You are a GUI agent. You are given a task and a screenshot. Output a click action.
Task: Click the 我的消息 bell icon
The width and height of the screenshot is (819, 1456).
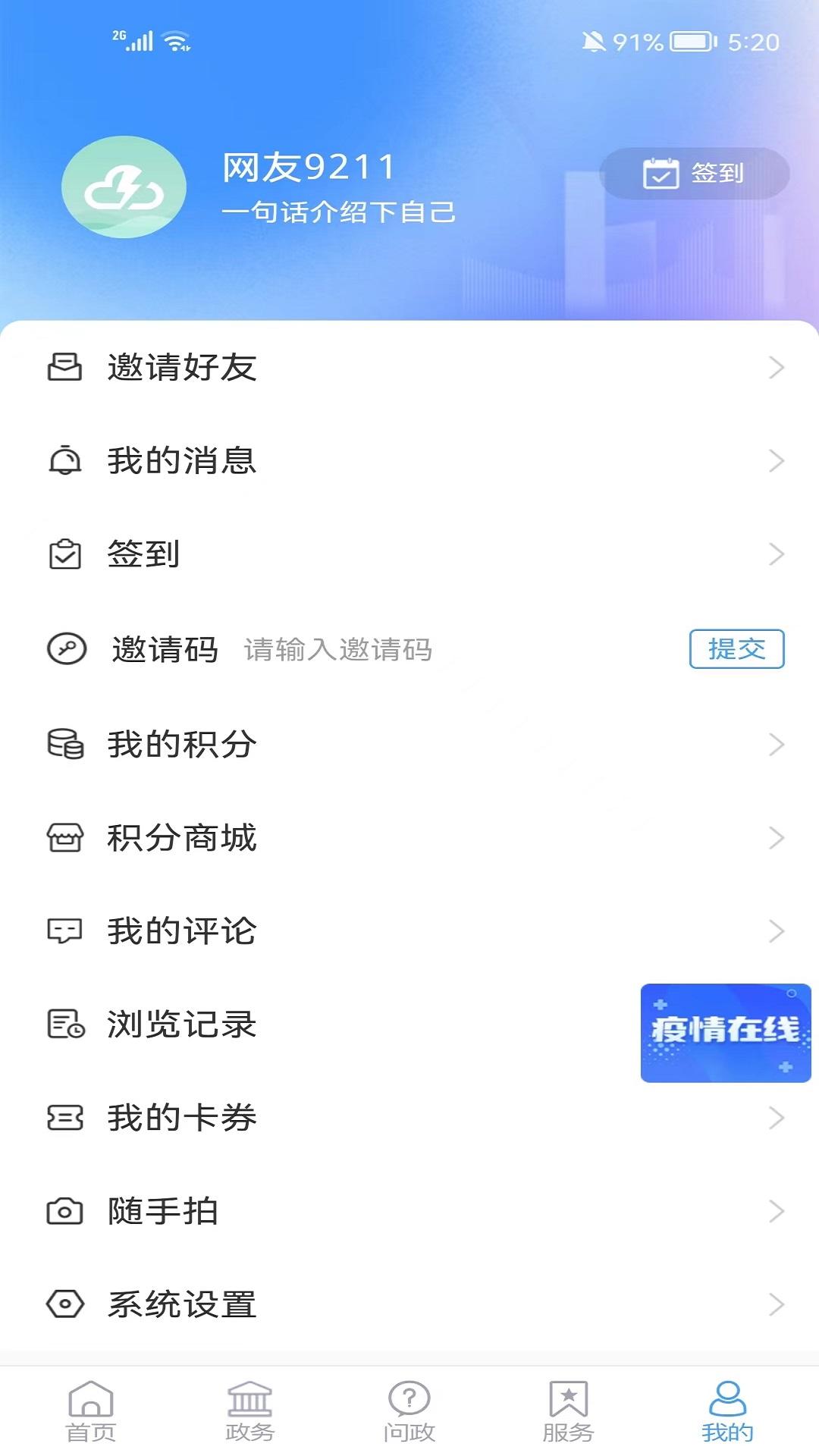(65, 461)
